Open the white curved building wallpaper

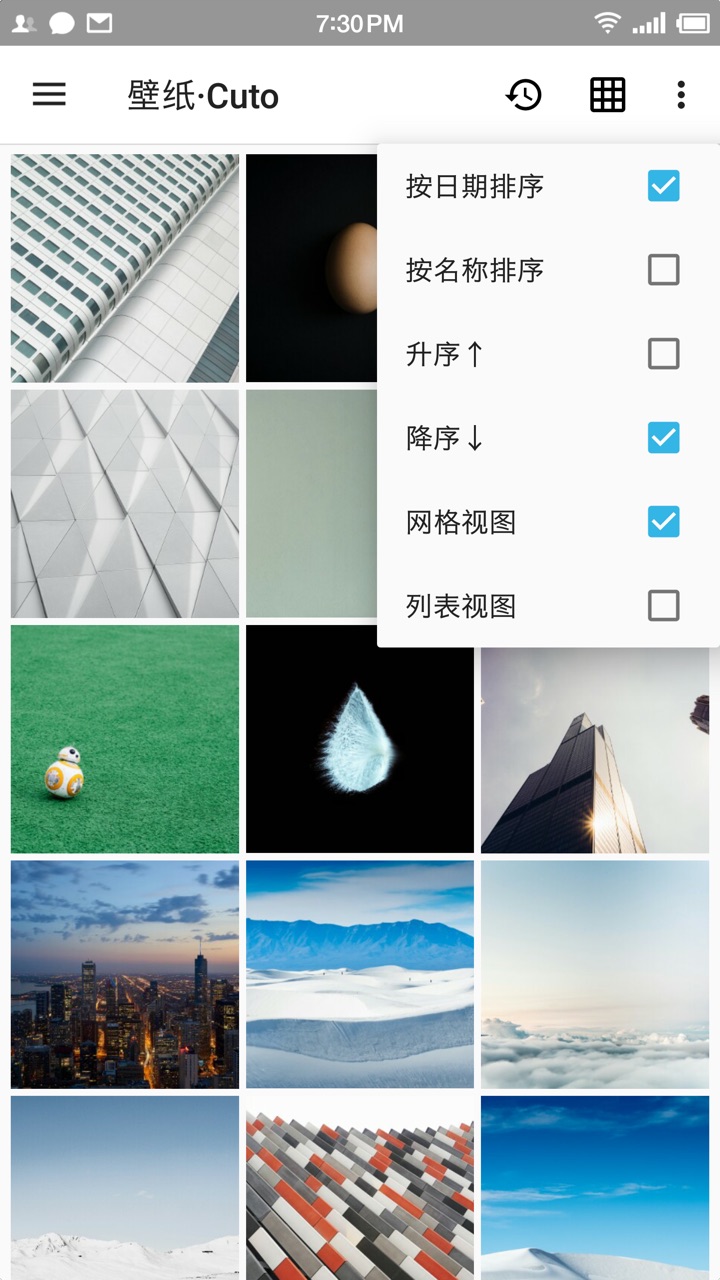point(125,268)
